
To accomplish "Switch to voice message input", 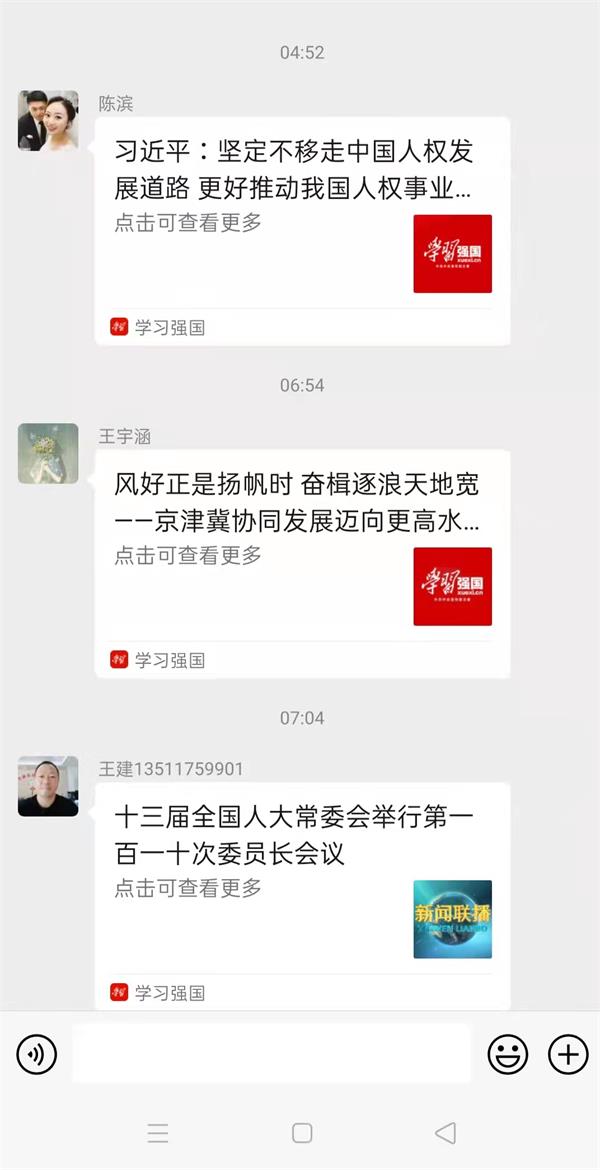I will point(37,1054).
